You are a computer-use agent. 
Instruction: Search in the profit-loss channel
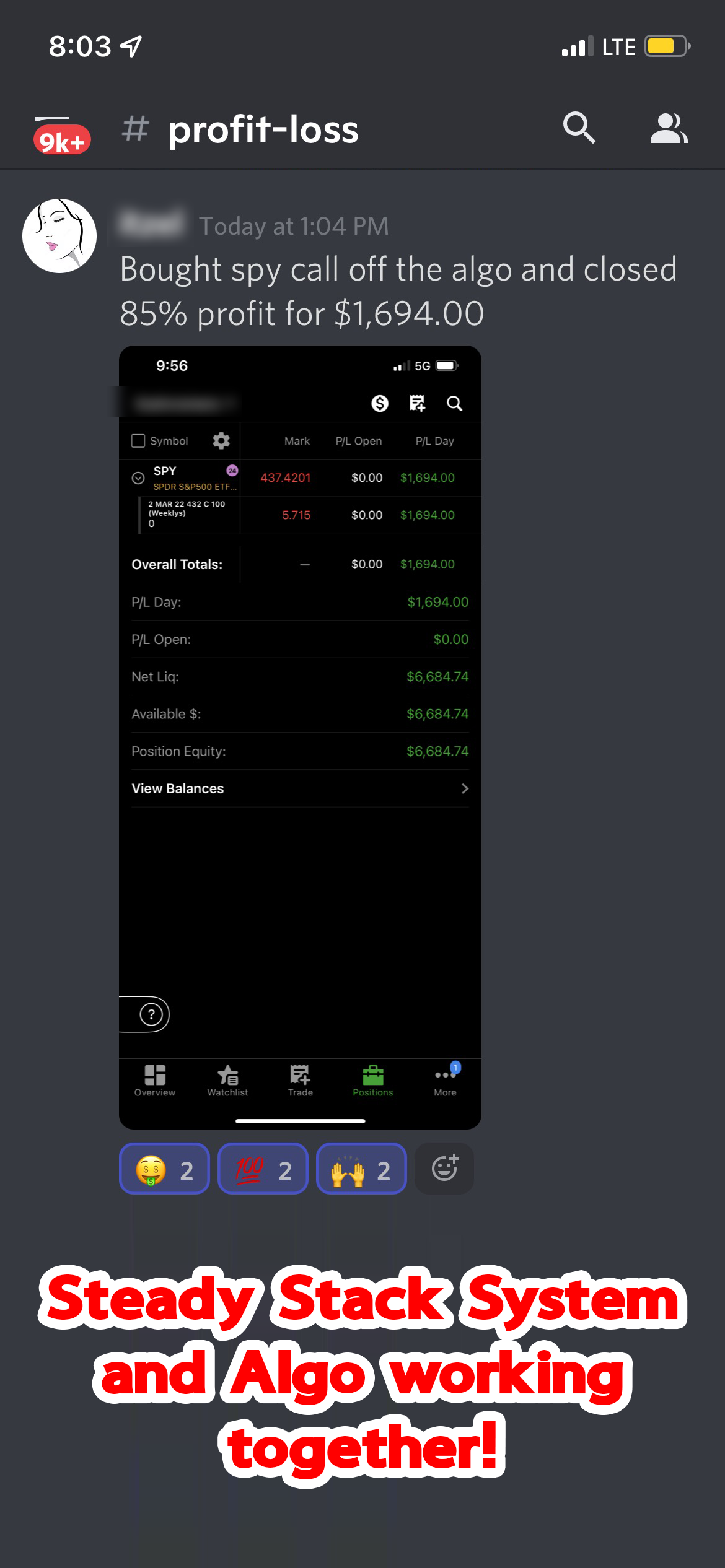(579, 128)
